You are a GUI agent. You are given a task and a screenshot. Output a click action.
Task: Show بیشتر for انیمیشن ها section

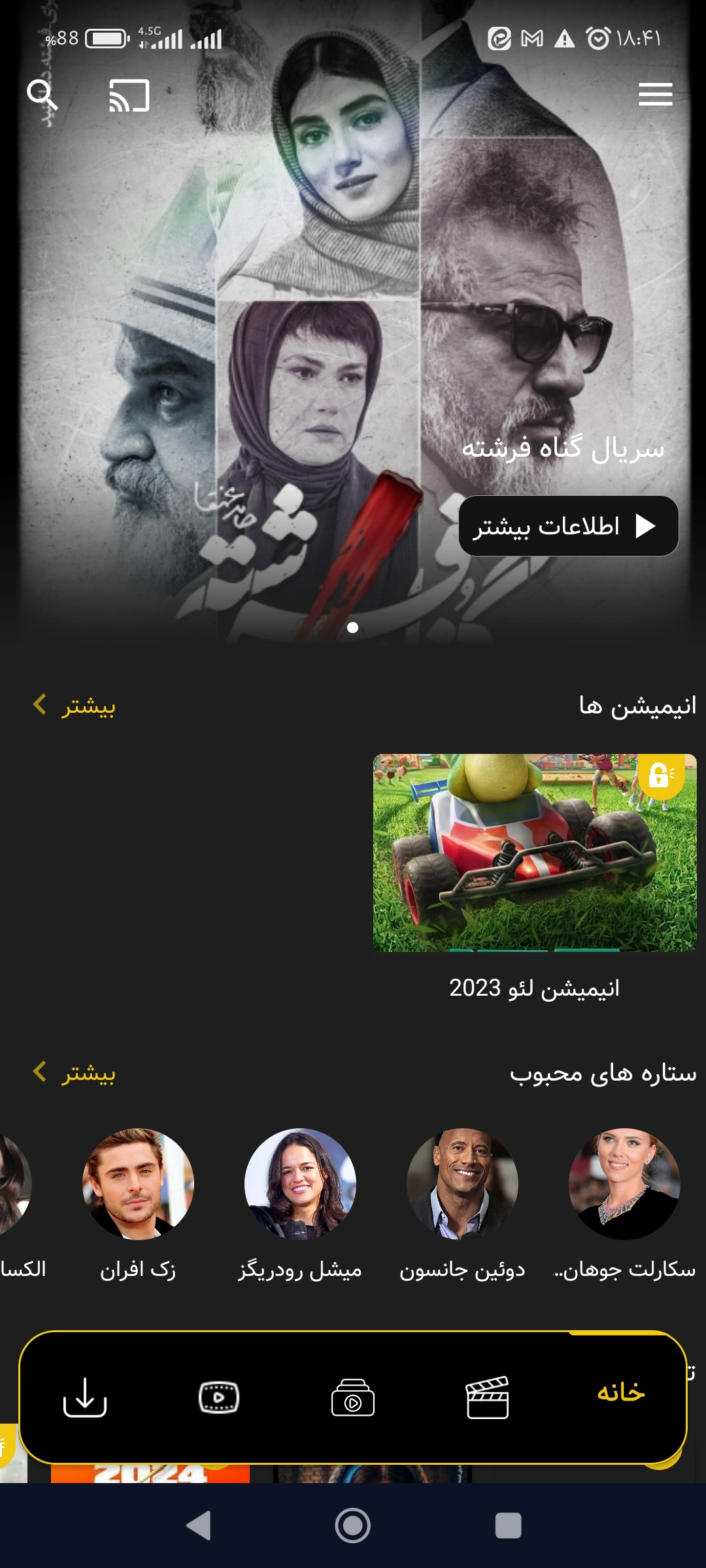click(74, 706)
